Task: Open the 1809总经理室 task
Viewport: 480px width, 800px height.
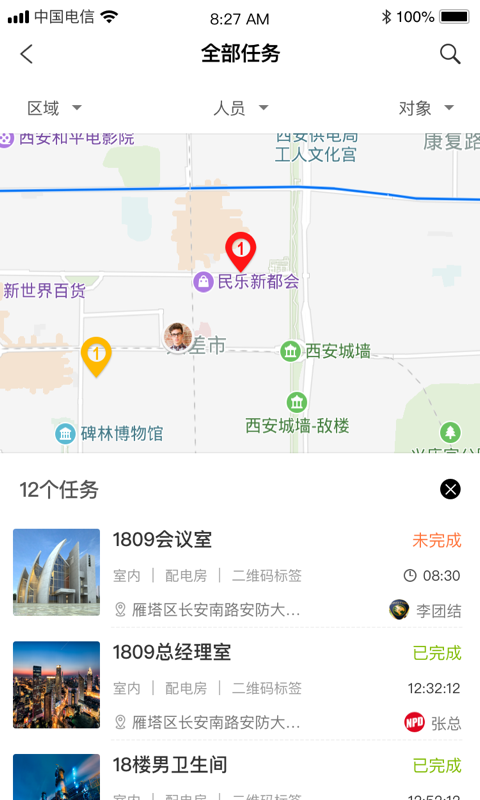Action: [240, 685]
